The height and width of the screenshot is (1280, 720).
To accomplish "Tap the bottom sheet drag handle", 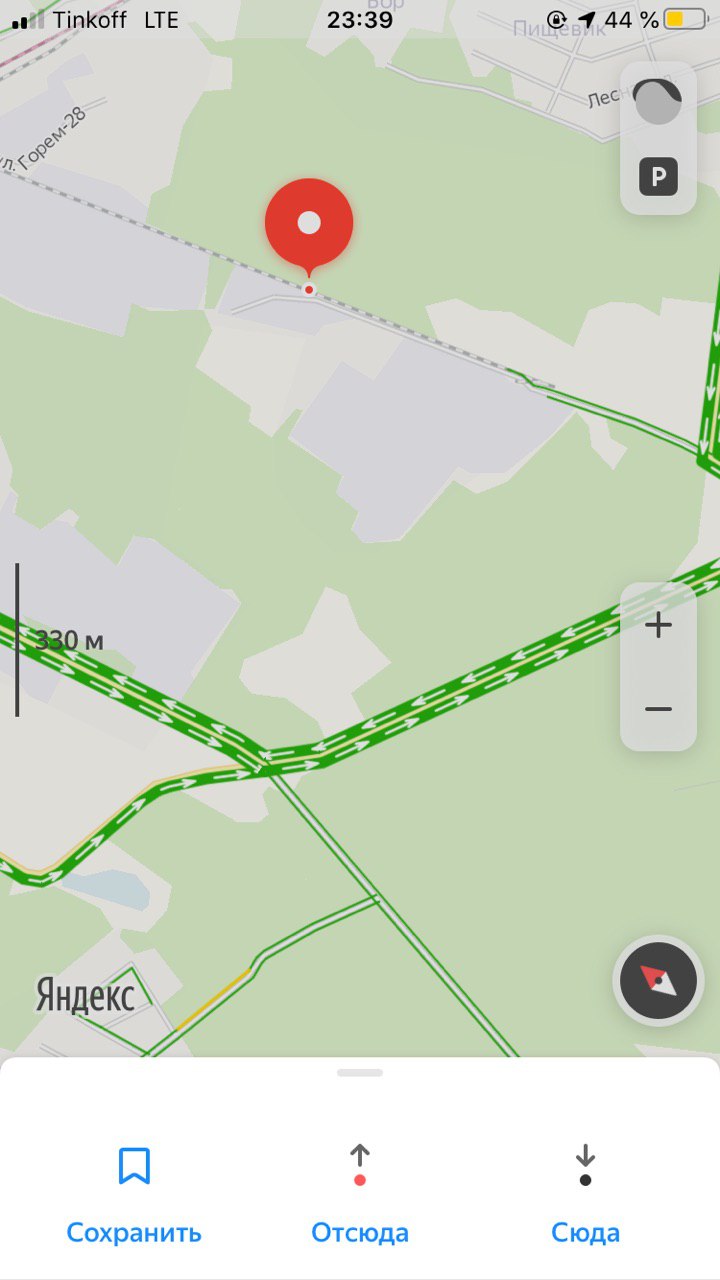I will [x=360, y=1073].
